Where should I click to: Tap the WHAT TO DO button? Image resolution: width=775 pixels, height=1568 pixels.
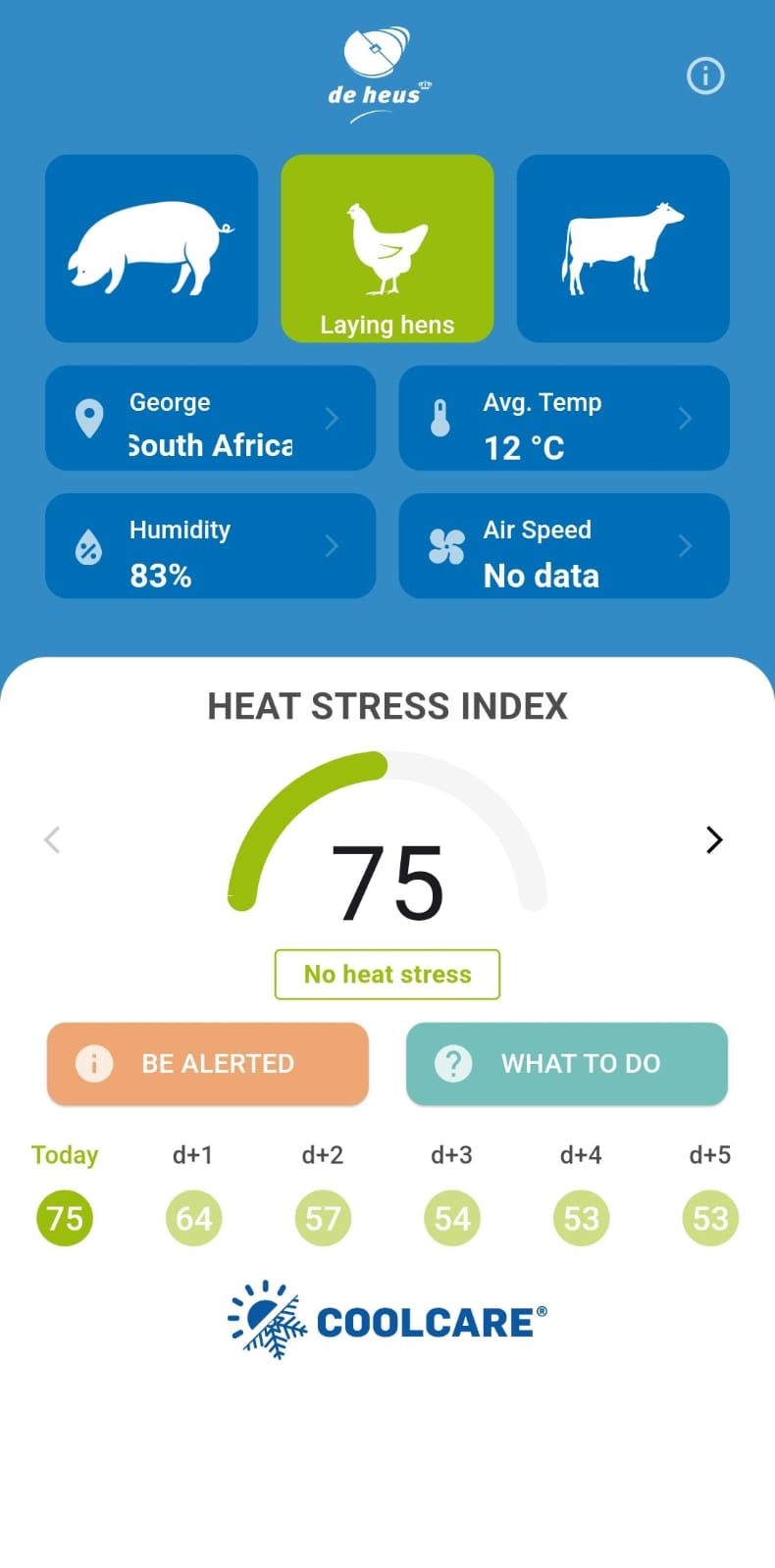click(567, 1064)
